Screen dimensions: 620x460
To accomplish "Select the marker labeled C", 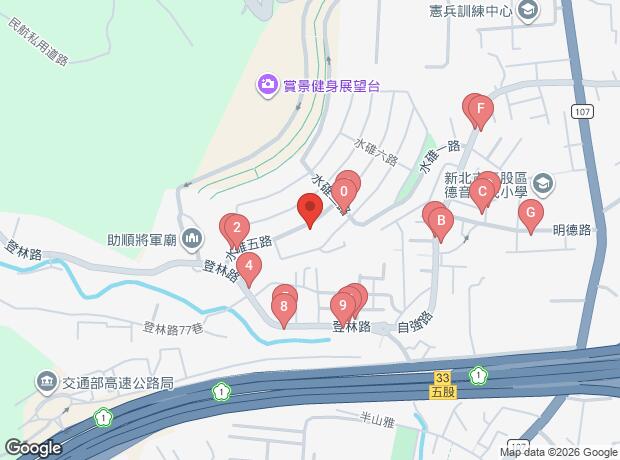I will 482,194.
